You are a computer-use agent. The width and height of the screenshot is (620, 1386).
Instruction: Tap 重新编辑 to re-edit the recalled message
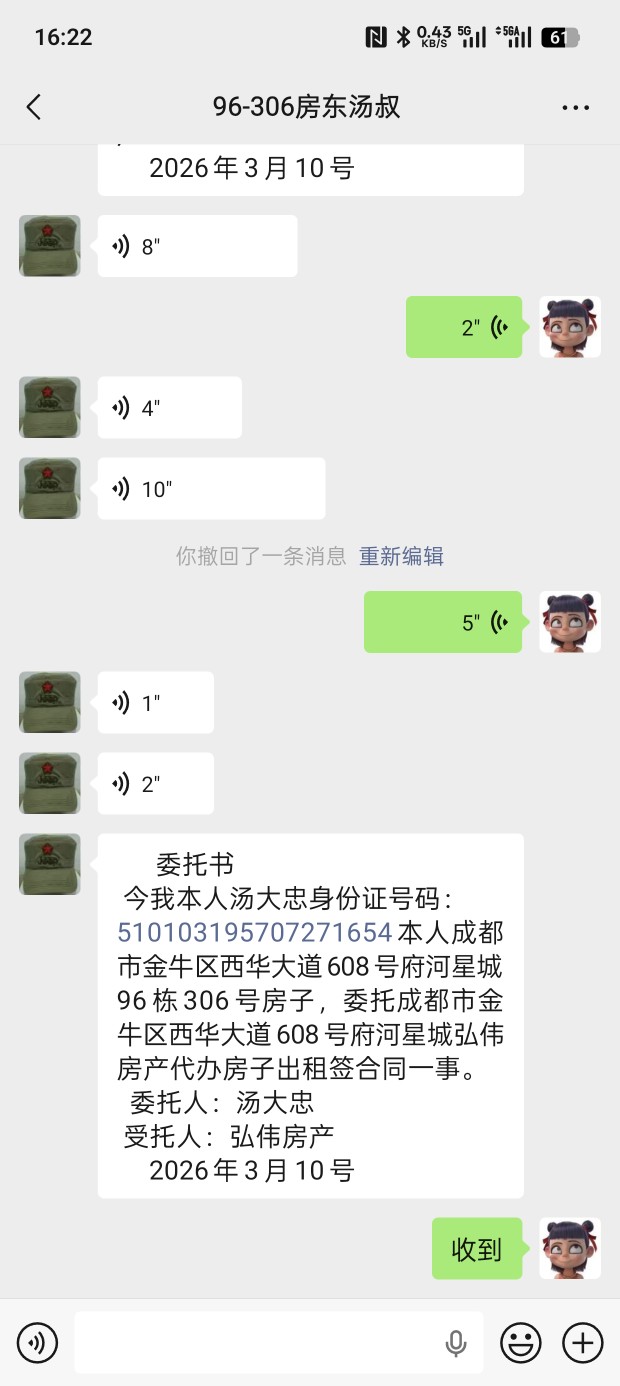(401, 556)
